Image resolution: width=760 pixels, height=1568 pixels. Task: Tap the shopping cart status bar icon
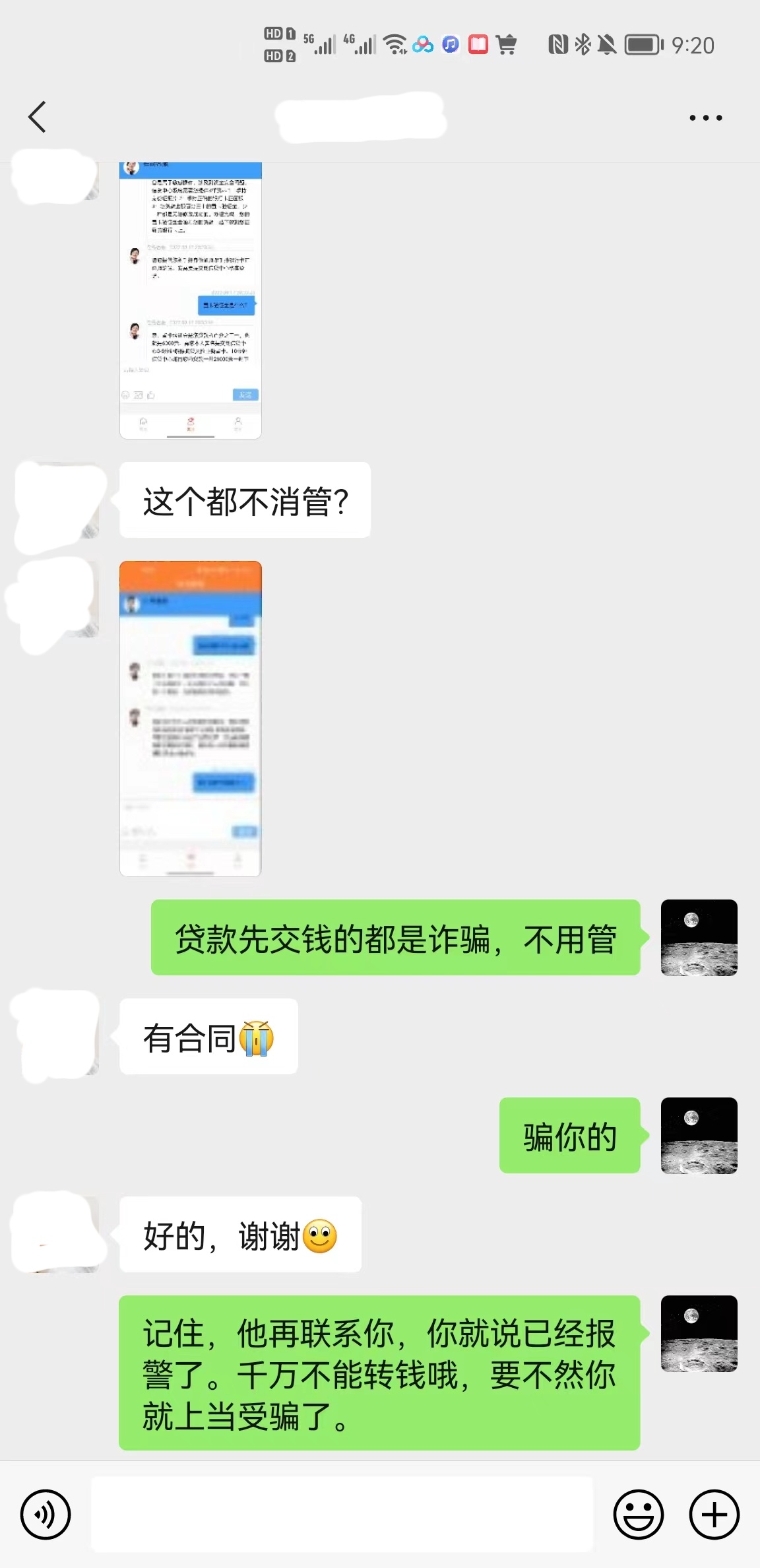click(x=507, y=44)
